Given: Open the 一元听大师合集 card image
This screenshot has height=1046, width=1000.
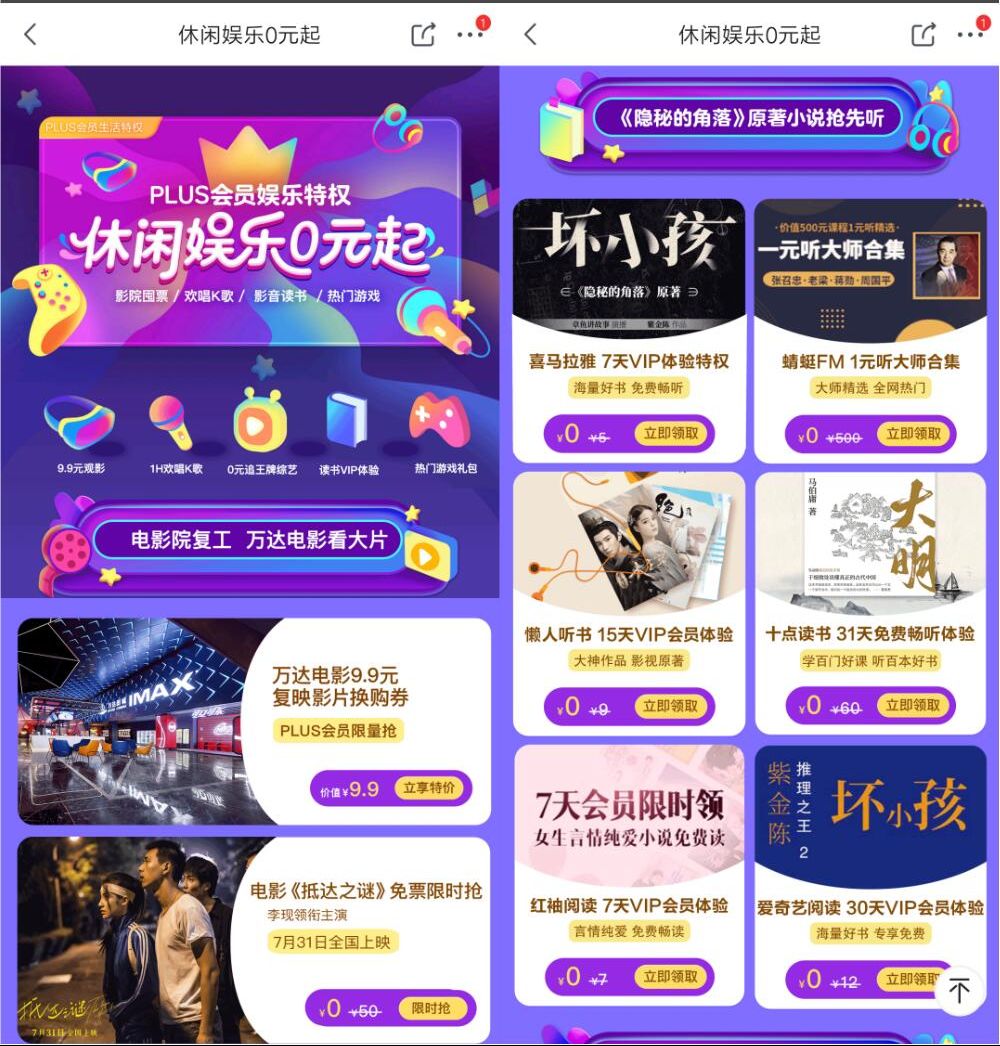Looking at the screenshot, I should coord(870,258).
